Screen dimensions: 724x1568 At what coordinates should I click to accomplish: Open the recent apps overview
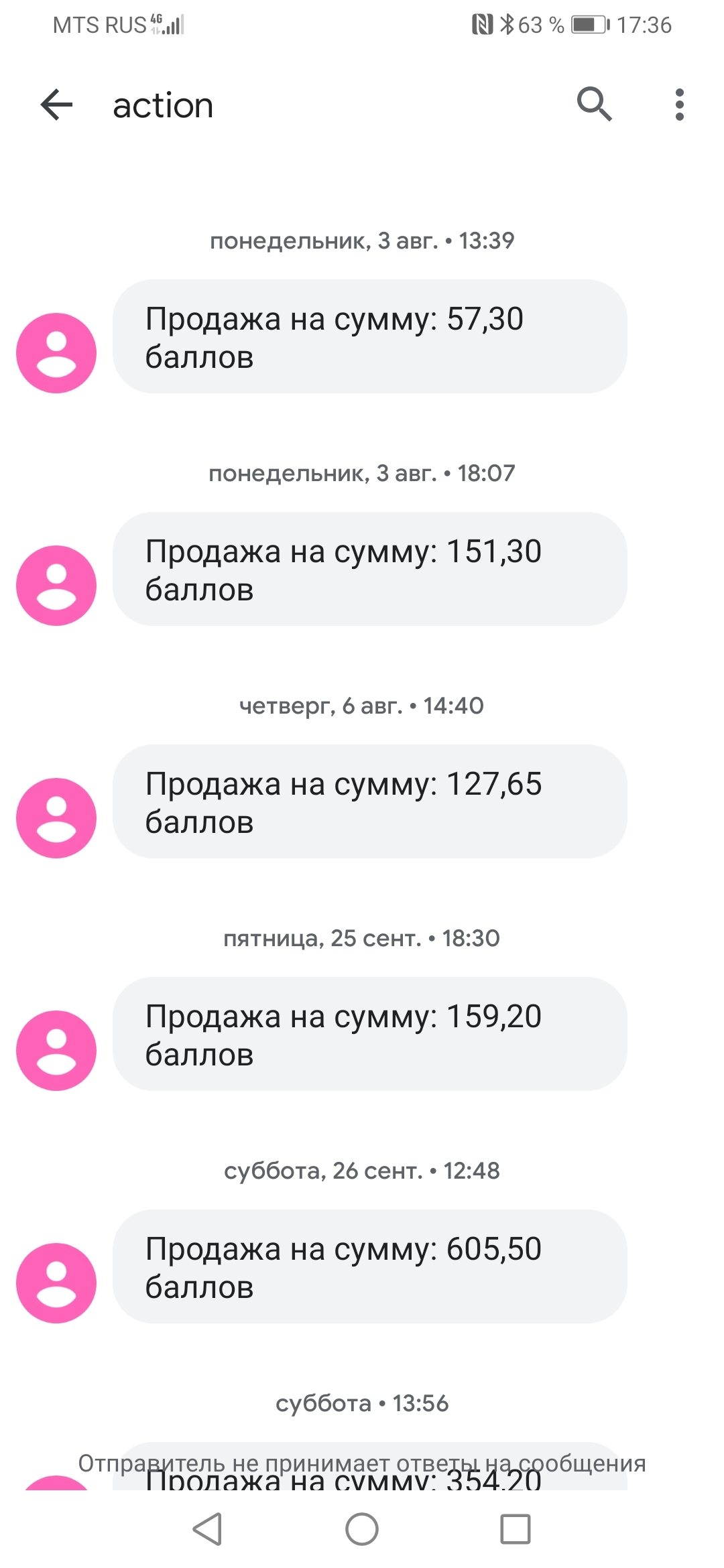tap(516, 1529)
